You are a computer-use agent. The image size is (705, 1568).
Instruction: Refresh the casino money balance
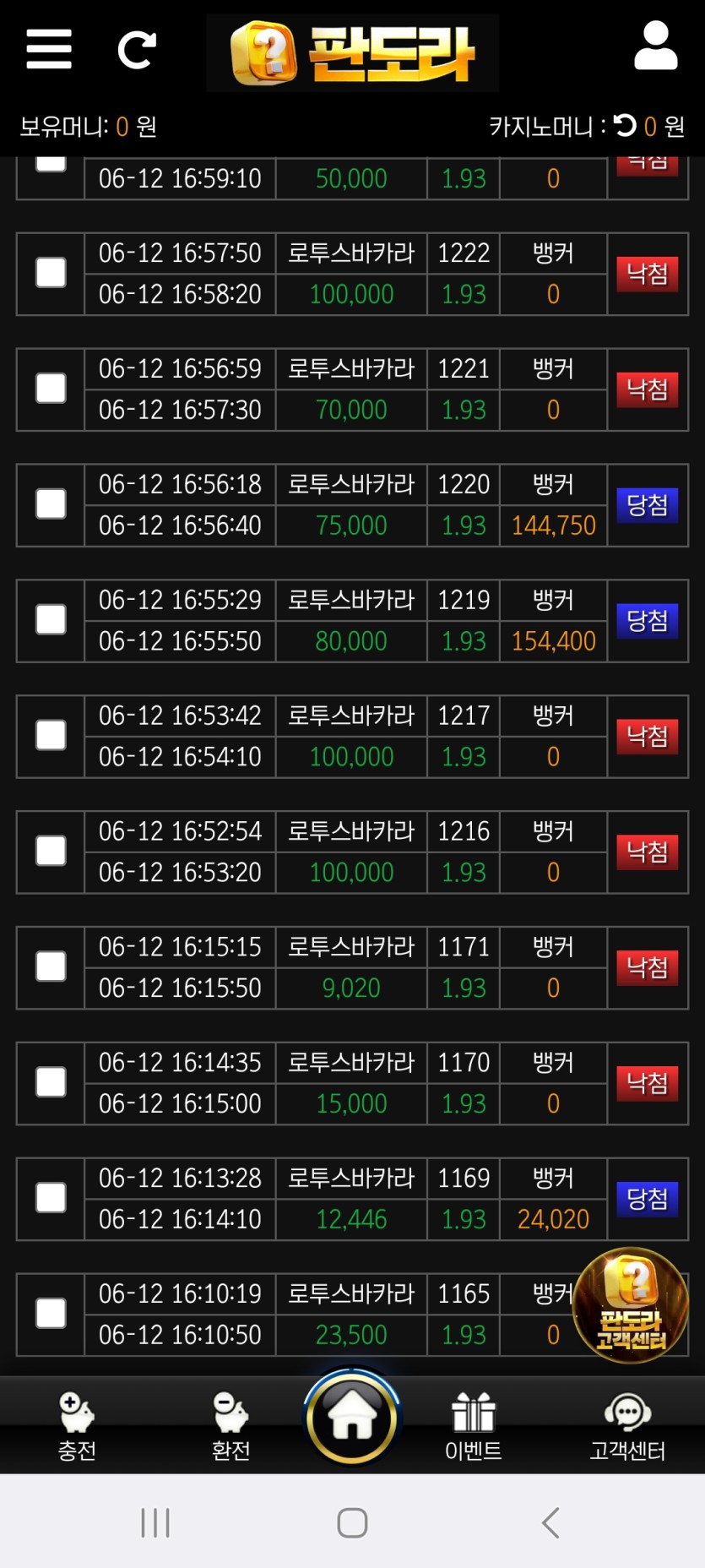click(625, 126)
